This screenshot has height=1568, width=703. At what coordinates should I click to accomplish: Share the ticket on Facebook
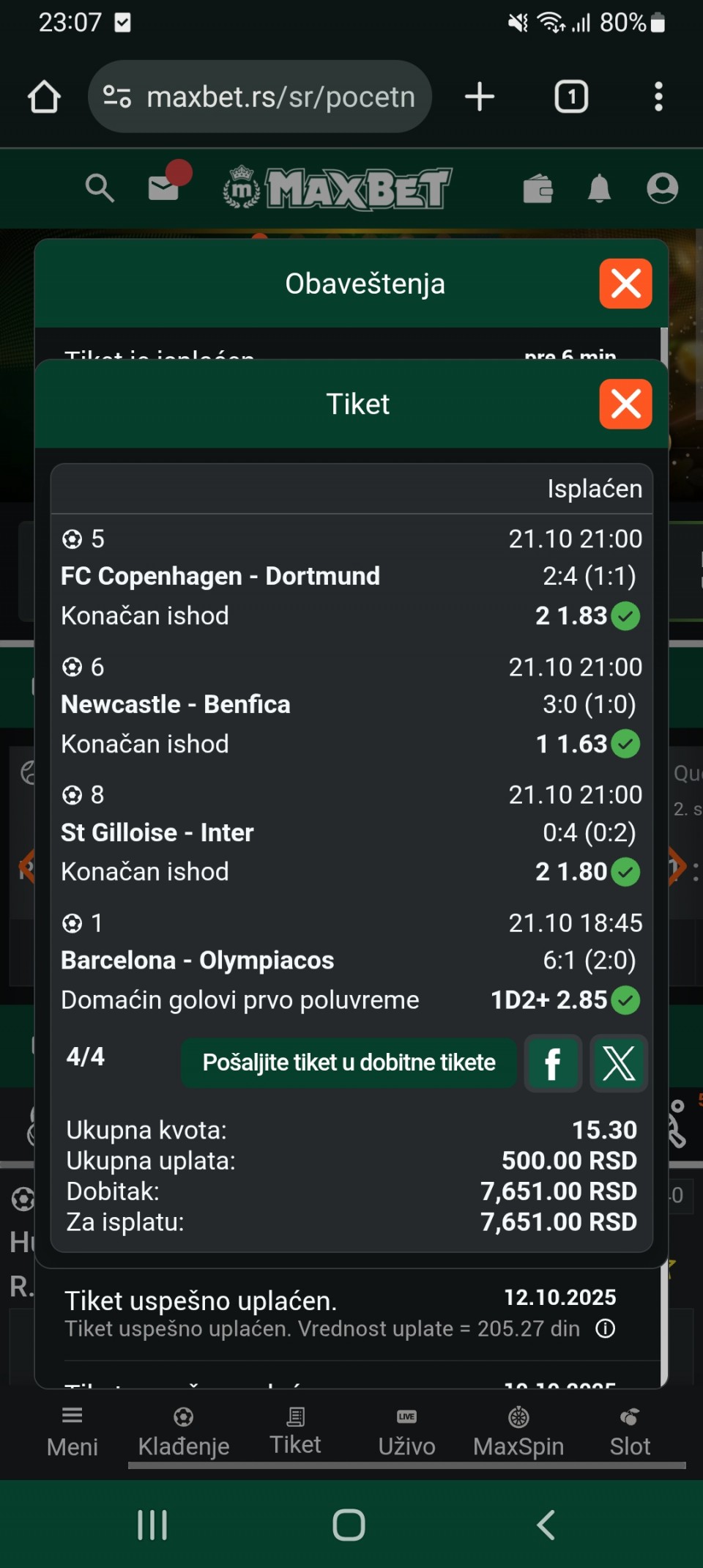point(553,1063)
